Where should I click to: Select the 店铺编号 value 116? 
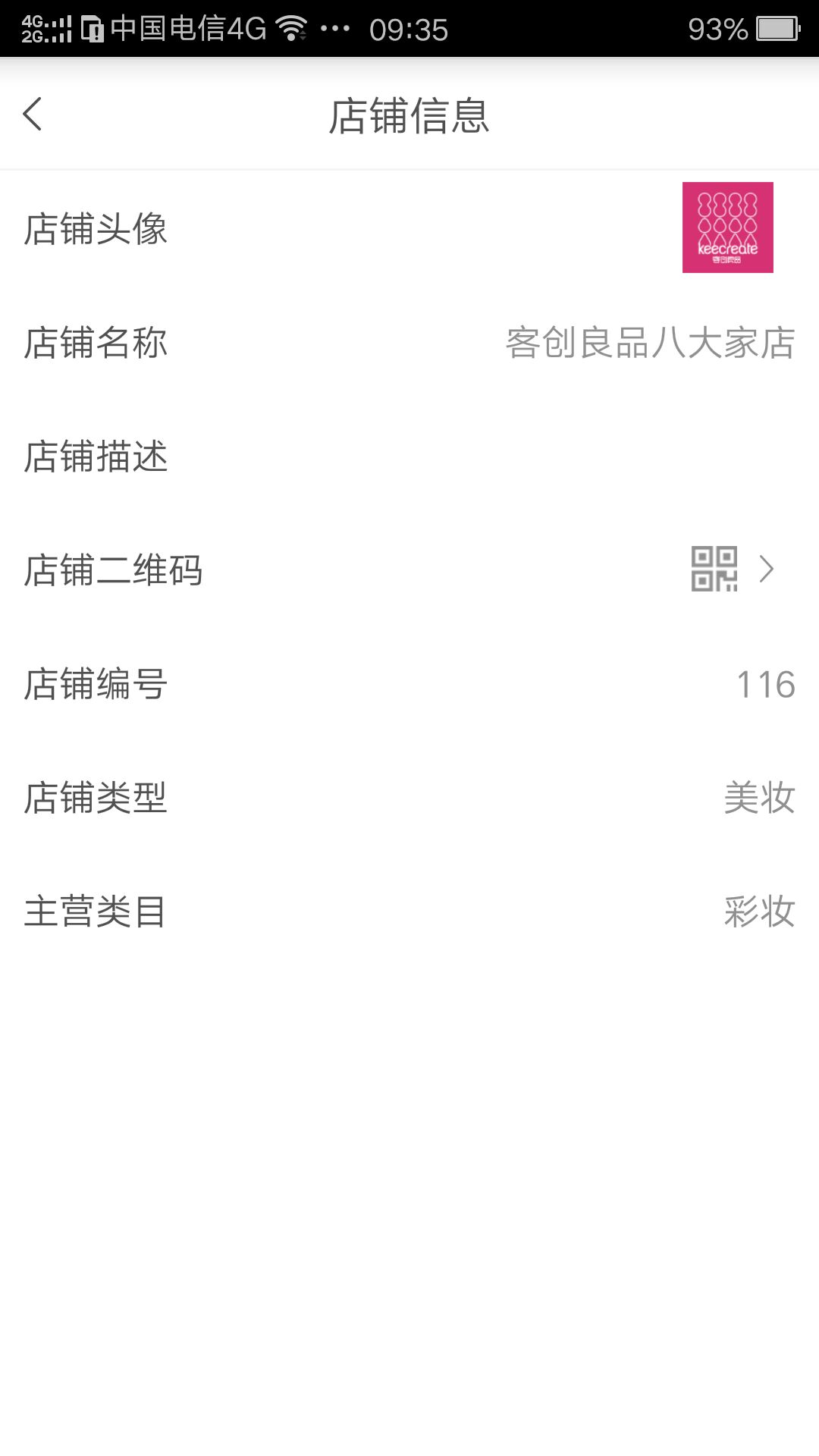[x=766, y=684]
